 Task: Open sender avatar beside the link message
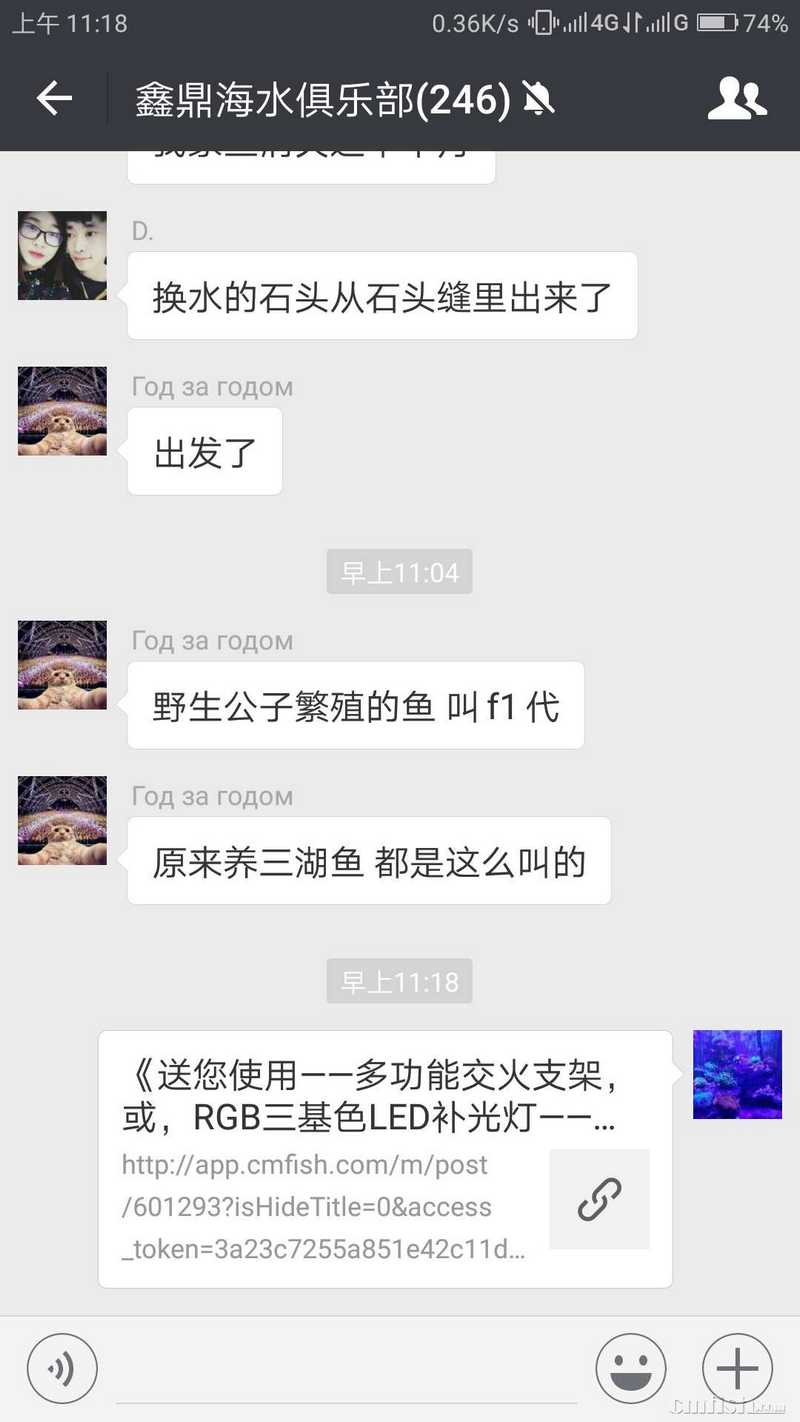click(x=737, y=1074)
